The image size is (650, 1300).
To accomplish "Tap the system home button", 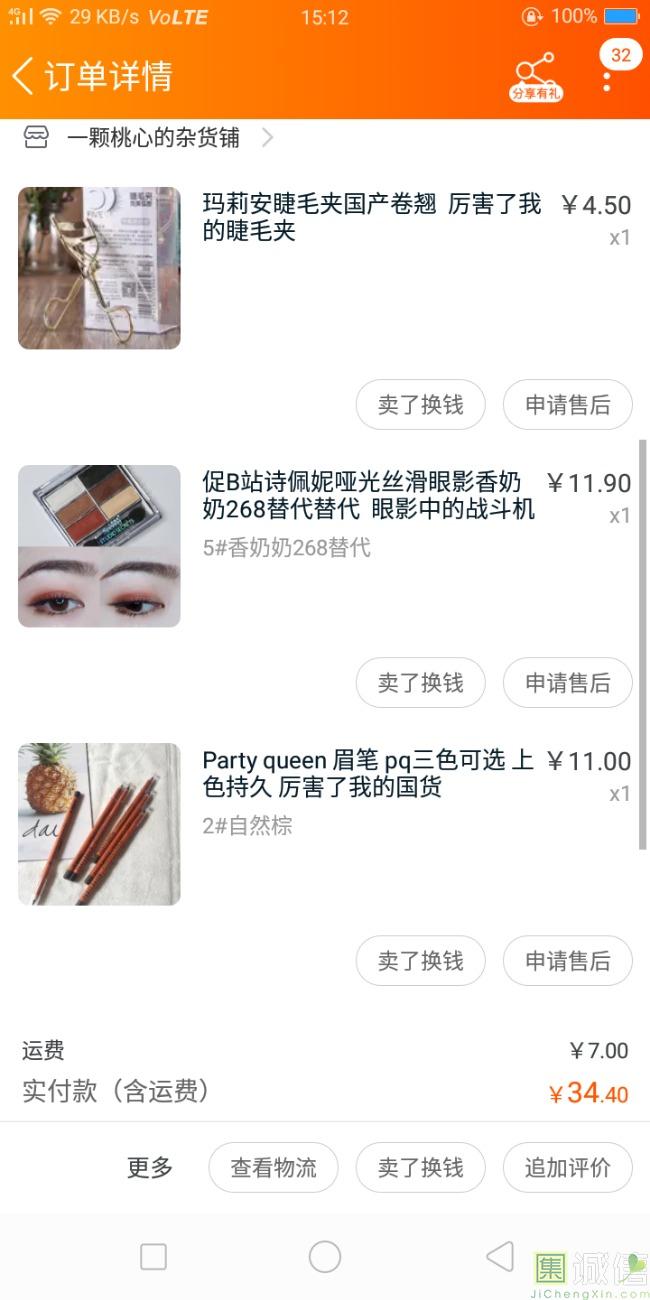I will click(x=325, y=1257).
